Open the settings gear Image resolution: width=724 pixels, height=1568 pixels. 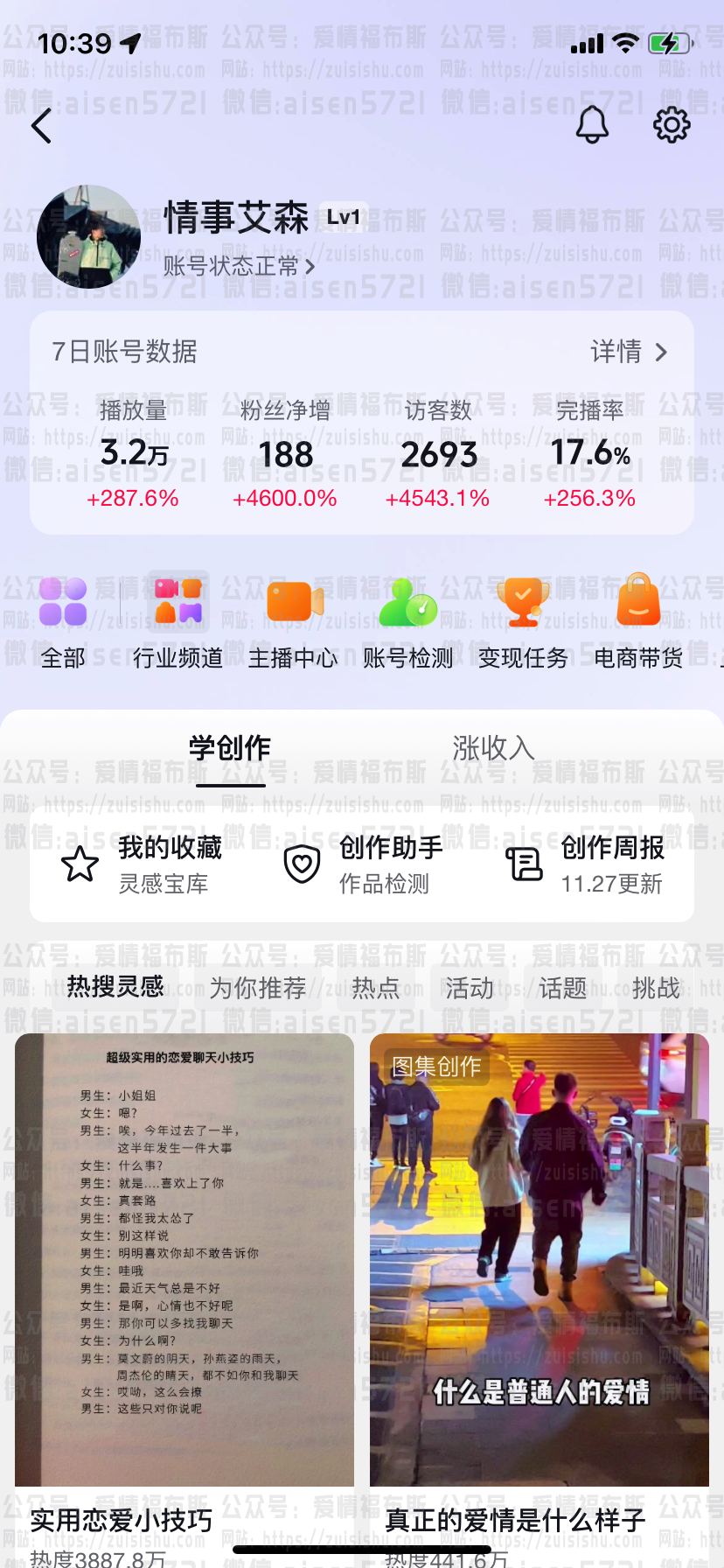tap(672, 125)
